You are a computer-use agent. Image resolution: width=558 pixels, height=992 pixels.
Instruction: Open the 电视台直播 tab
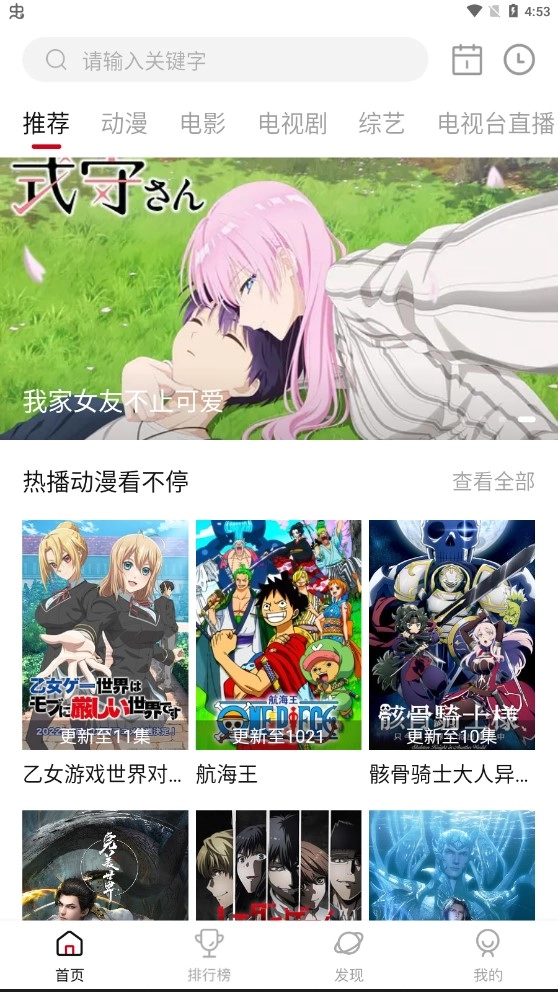click(x=497, y=123)
